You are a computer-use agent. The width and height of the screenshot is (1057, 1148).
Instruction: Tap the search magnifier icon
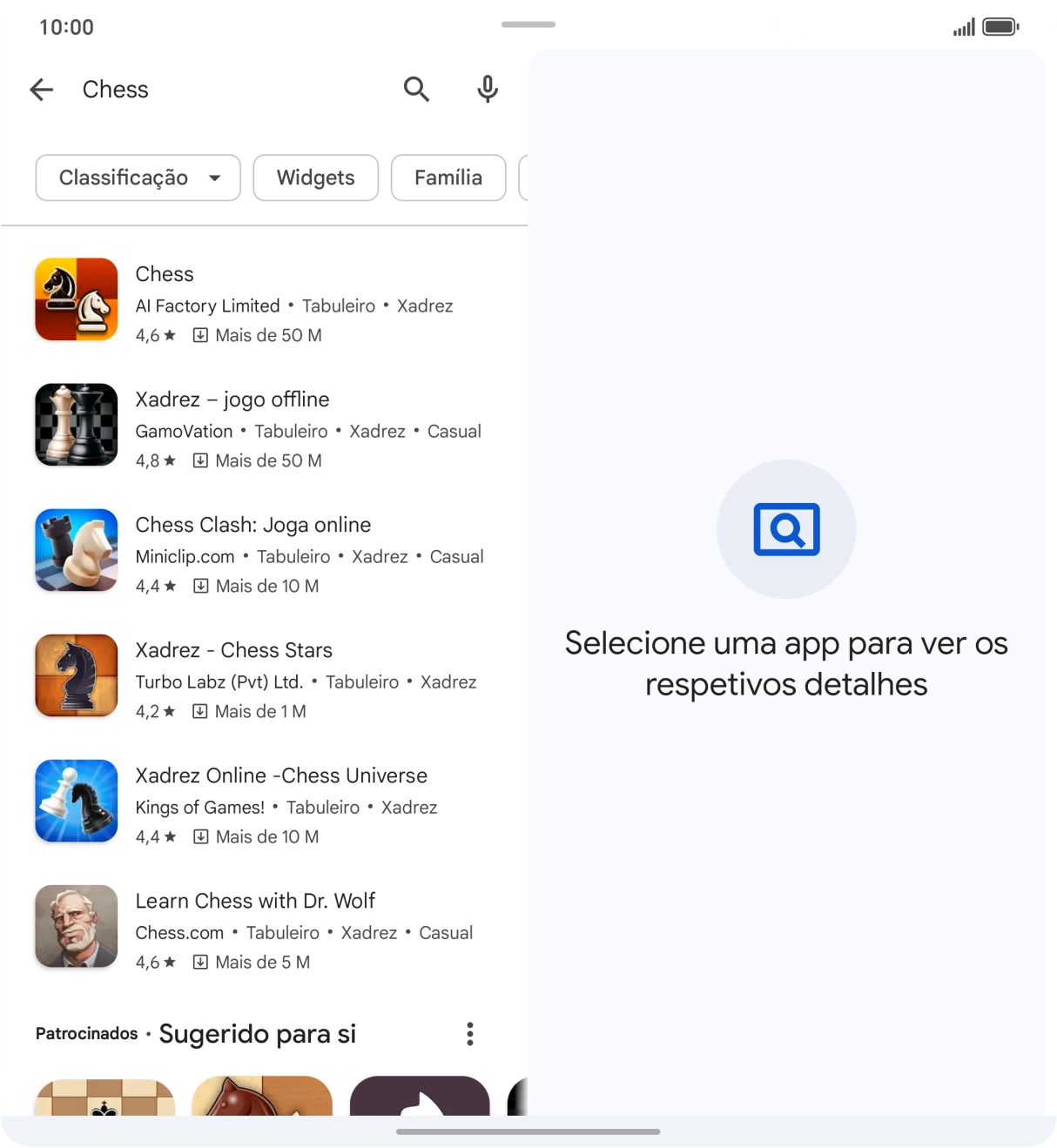416,90
